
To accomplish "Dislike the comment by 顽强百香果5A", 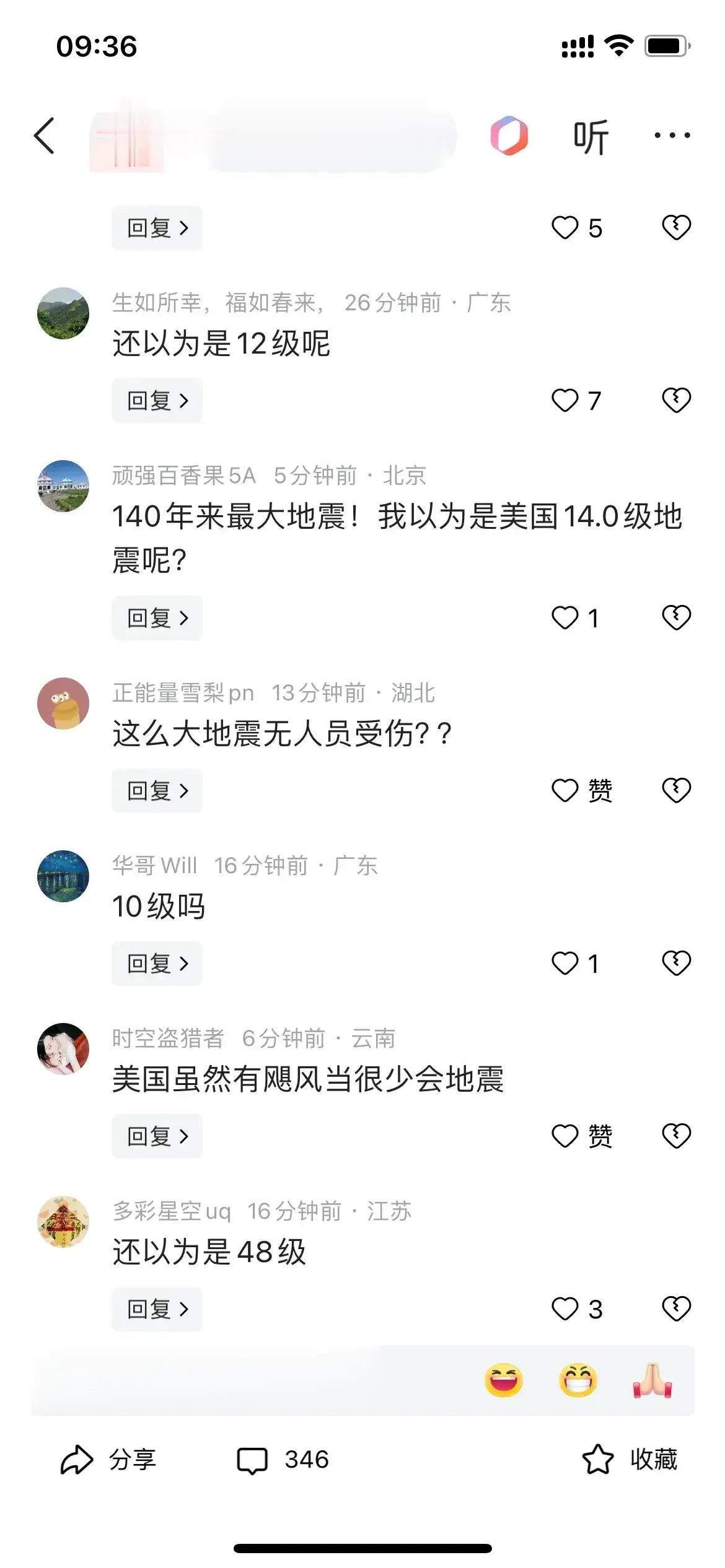I will [x=676, y=617].
